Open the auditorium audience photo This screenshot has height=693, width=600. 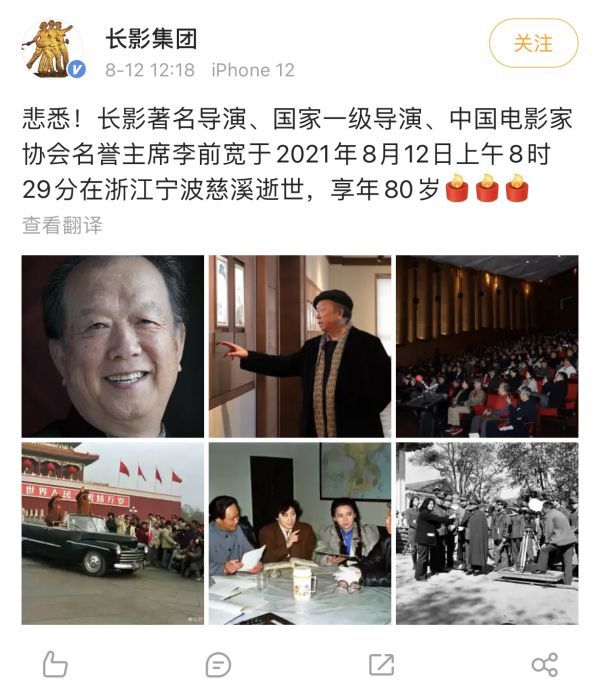pyautogui.click(x=487, y=346)
